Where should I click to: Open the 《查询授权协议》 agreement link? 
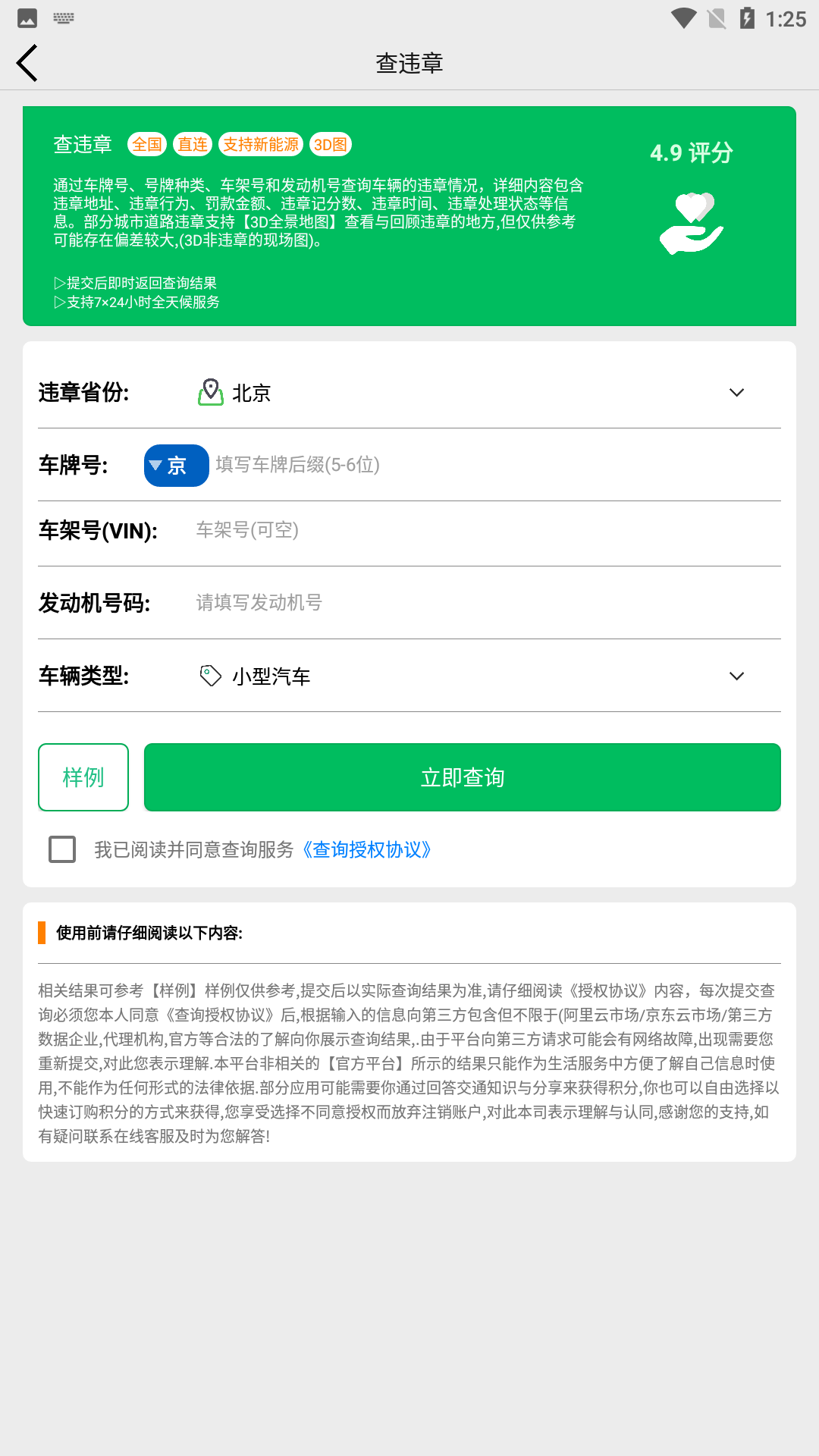367,849
